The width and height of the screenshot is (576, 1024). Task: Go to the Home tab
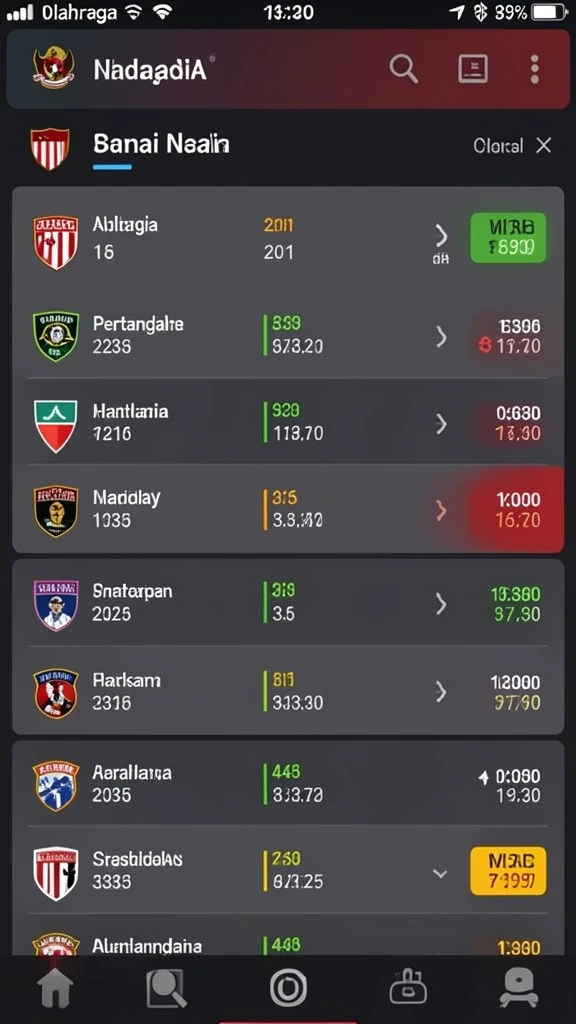coord(55,987)
